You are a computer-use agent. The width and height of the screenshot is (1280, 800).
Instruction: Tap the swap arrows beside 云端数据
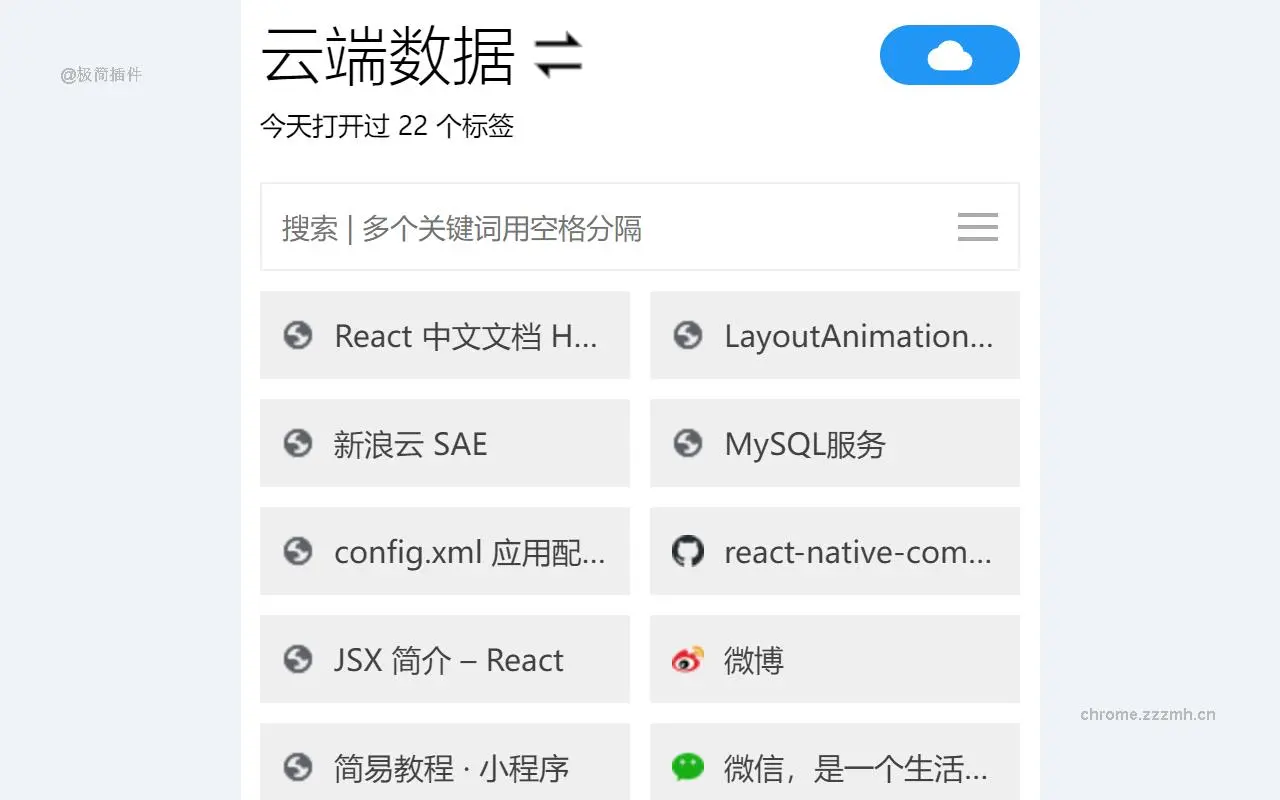point(557,55)
